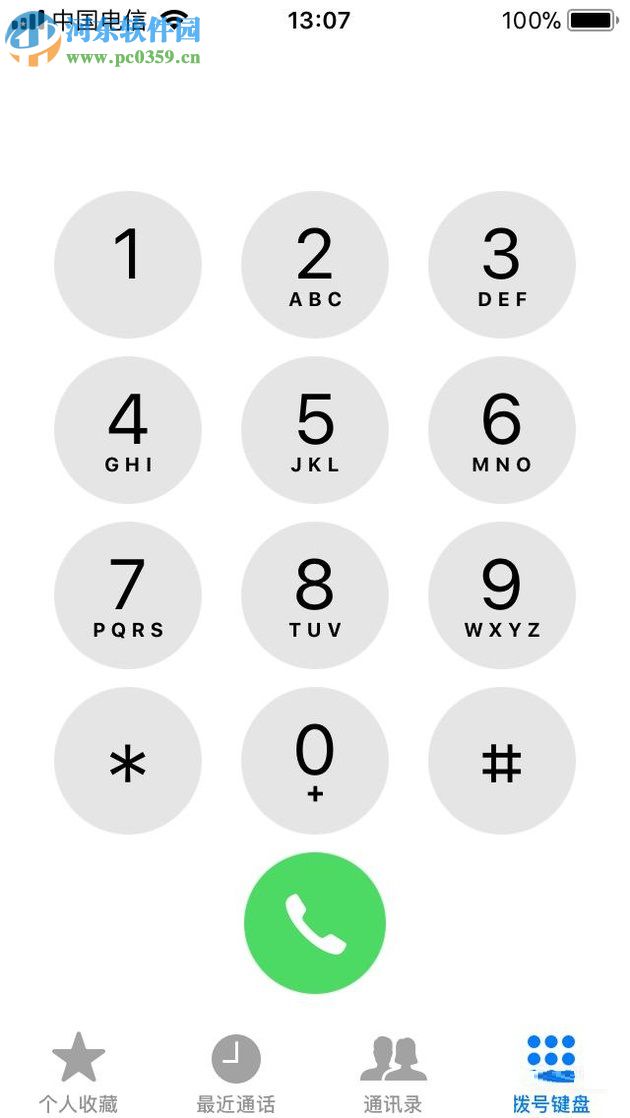The height and width of the screenshot is (1118, 630).
Task: Tap the 6 MNO key
Action: tap(502, 430)
